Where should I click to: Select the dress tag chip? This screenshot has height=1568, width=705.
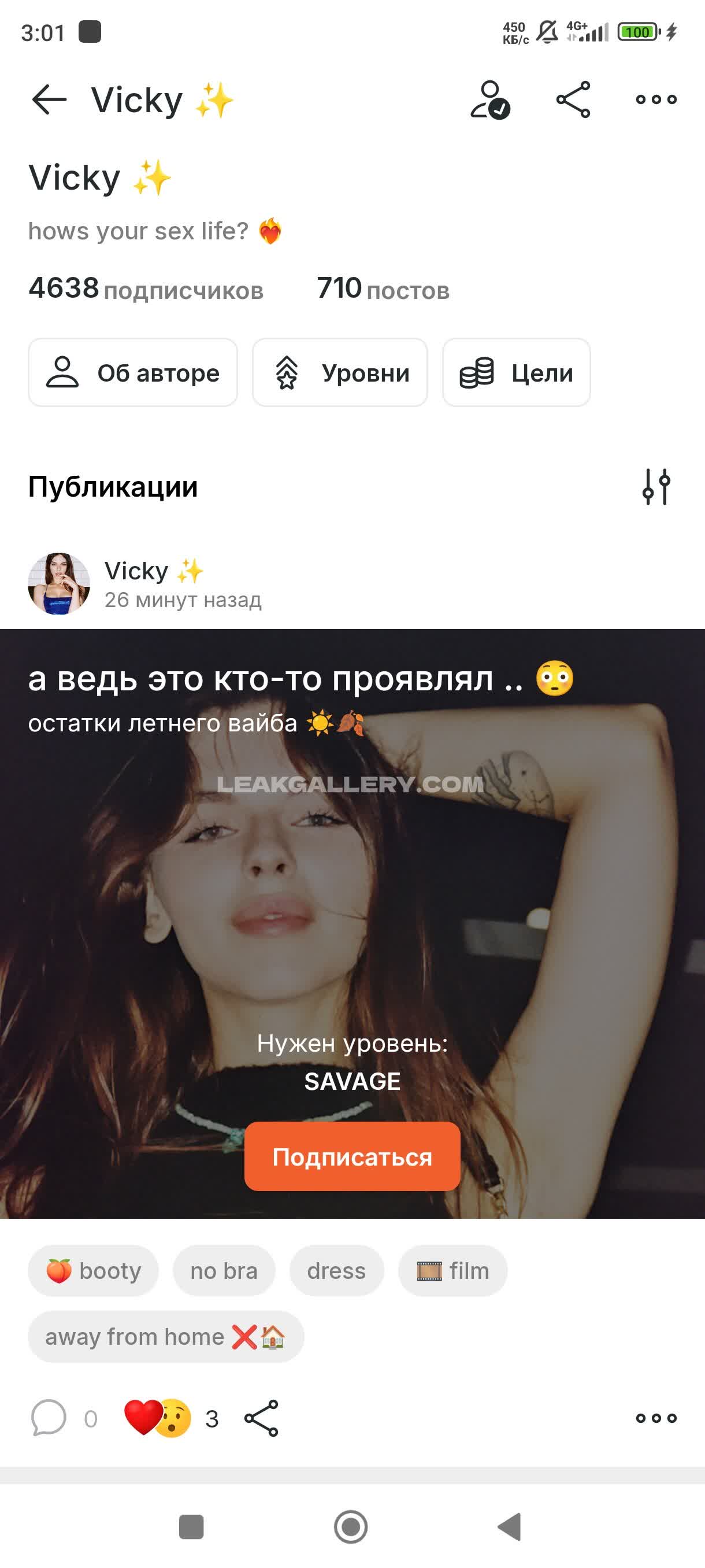point(336,1271)
